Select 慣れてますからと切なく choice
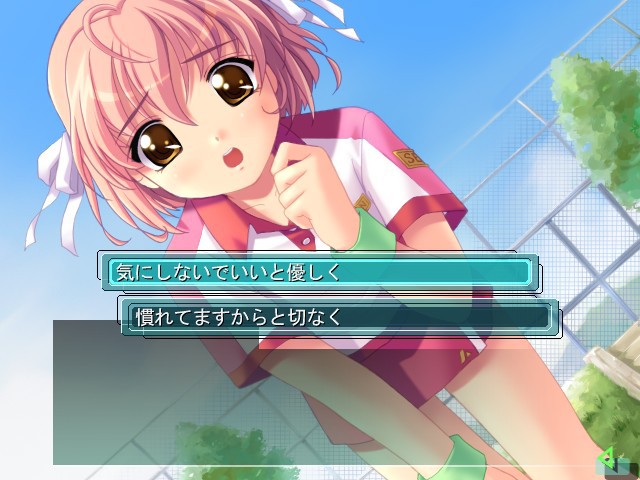 pos(338,317)
